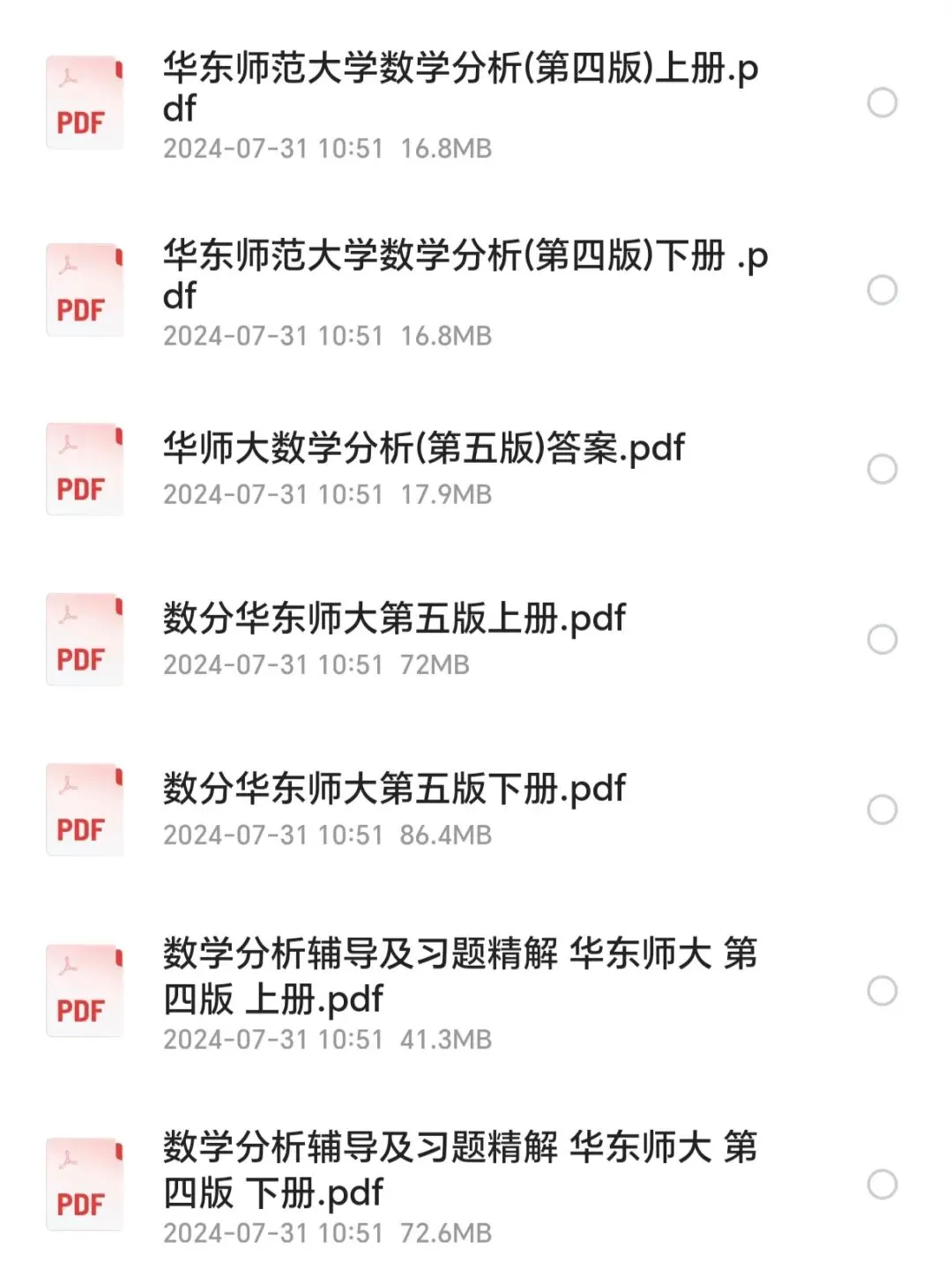952x1262 pixels.
Task: Select the circle for 数学分析辅导及习题精解 第四版 上册.pdf
Action: tap(881, 991)
